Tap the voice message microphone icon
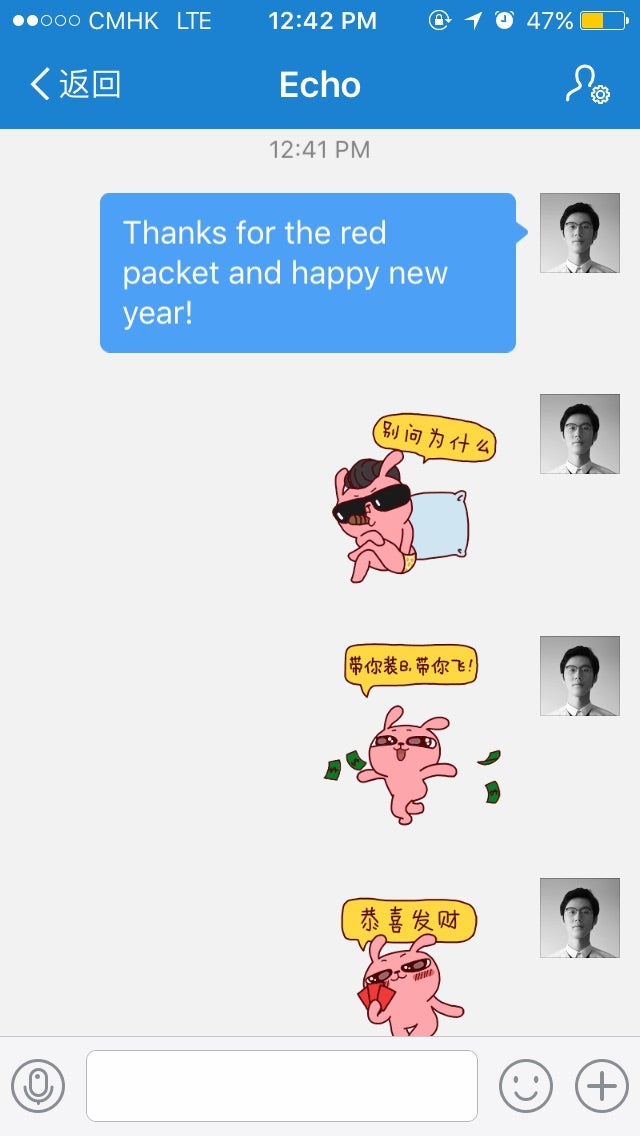The width and height of the screenshot is (640, 1136). tap(38, 1086)
